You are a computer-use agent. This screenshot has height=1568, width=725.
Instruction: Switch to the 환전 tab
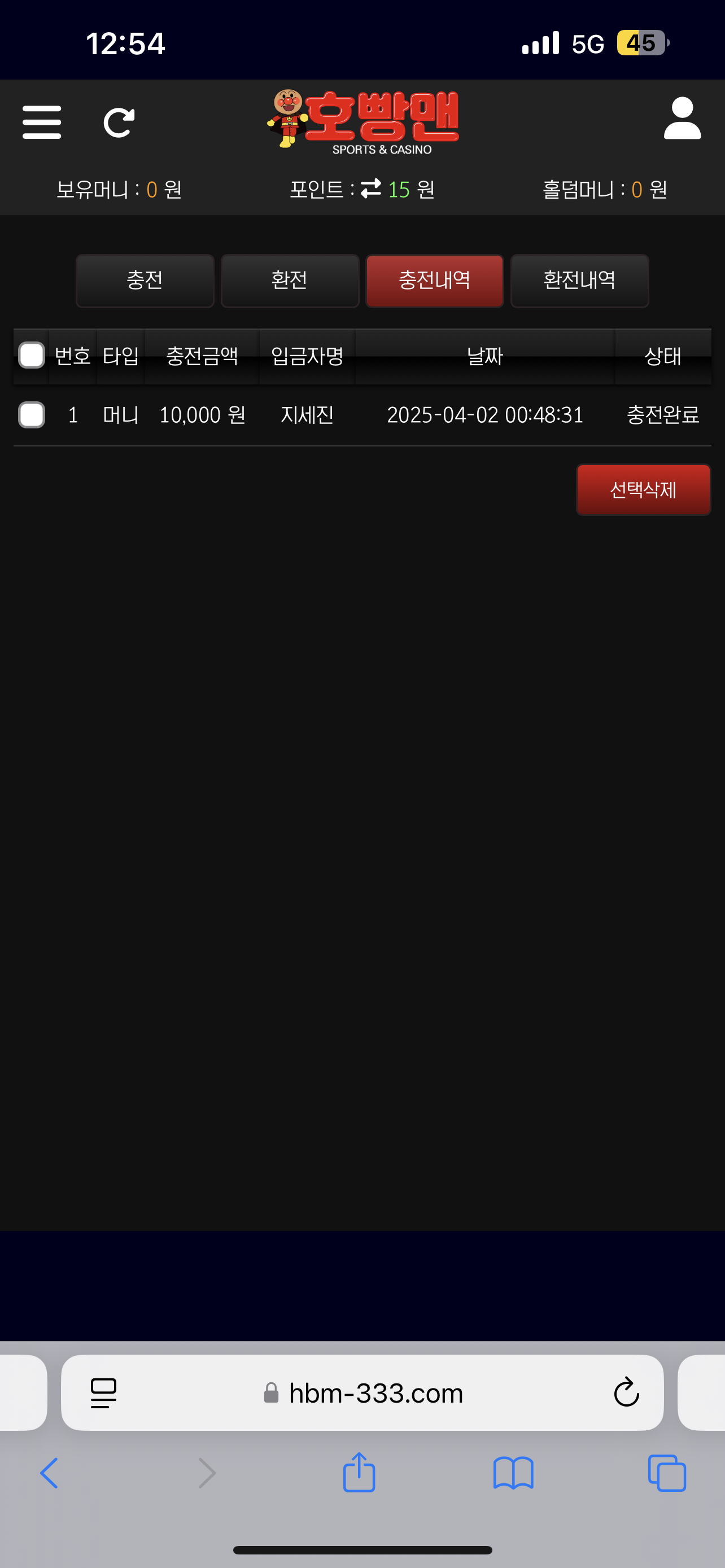pos(290,281)
